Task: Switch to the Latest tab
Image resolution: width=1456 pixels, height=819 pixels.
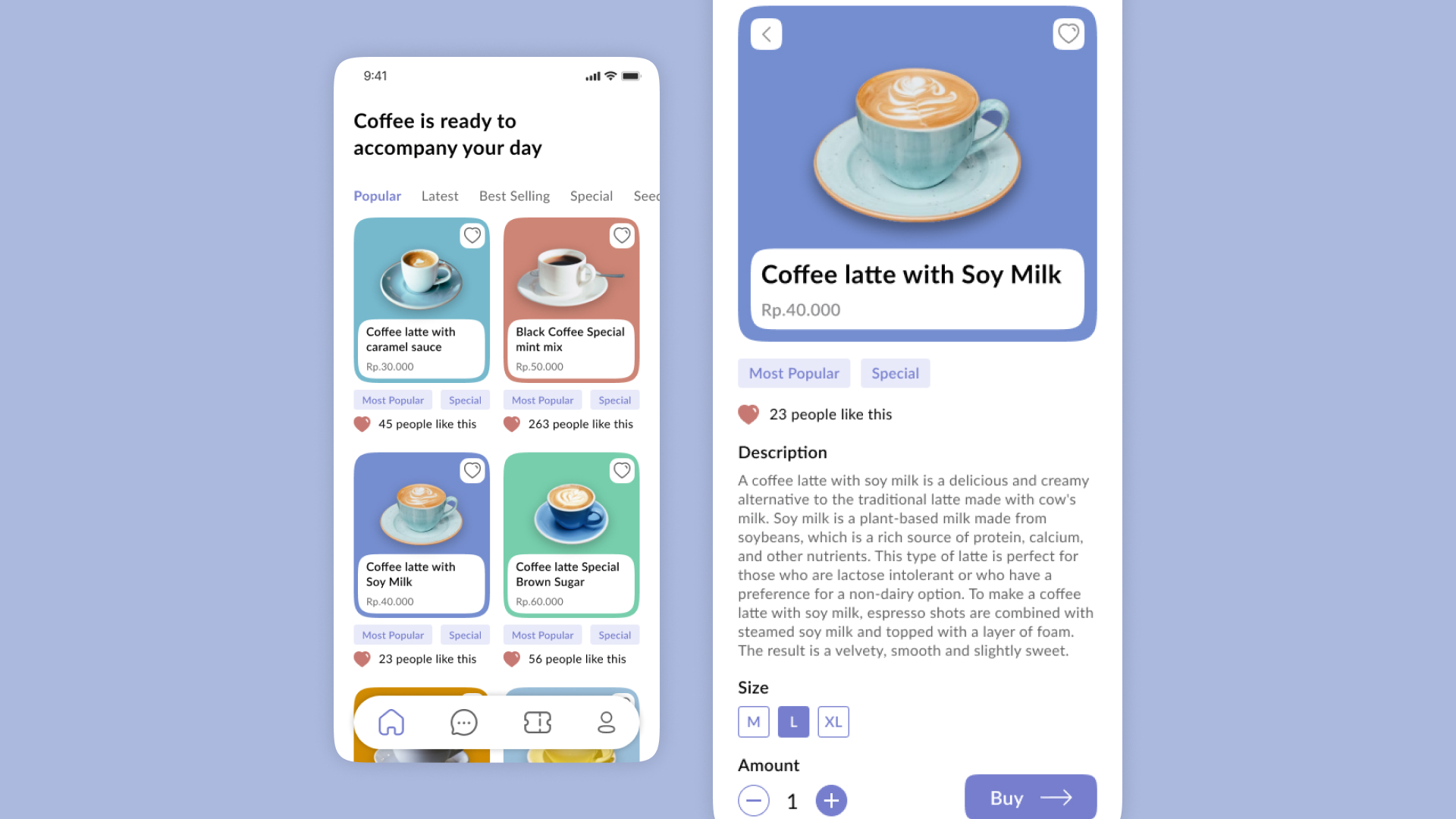Action: (439, 196)
